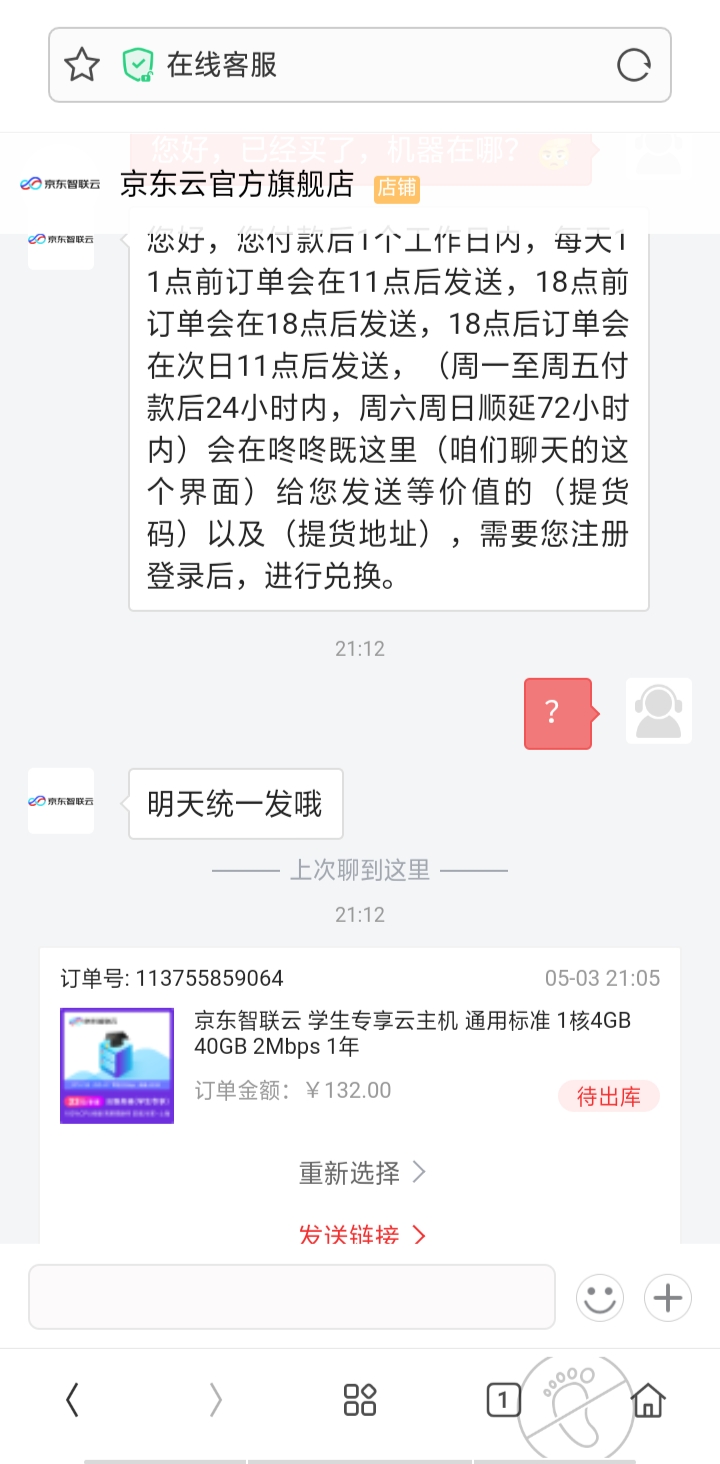720x1464 pixels.
Task: Open the browser menu grid icon
Action: (360, 1400)
